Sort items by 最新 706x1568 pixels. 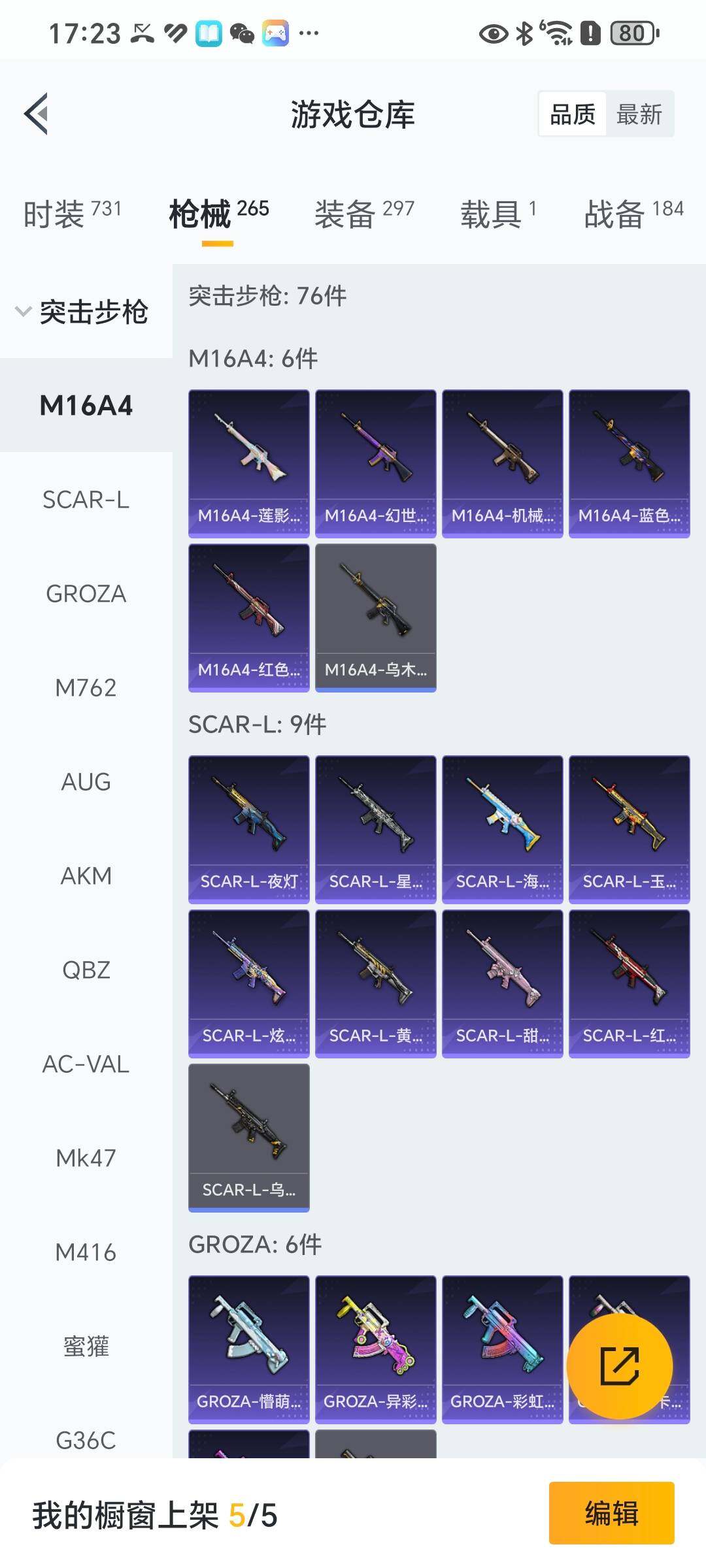point(639,114)
